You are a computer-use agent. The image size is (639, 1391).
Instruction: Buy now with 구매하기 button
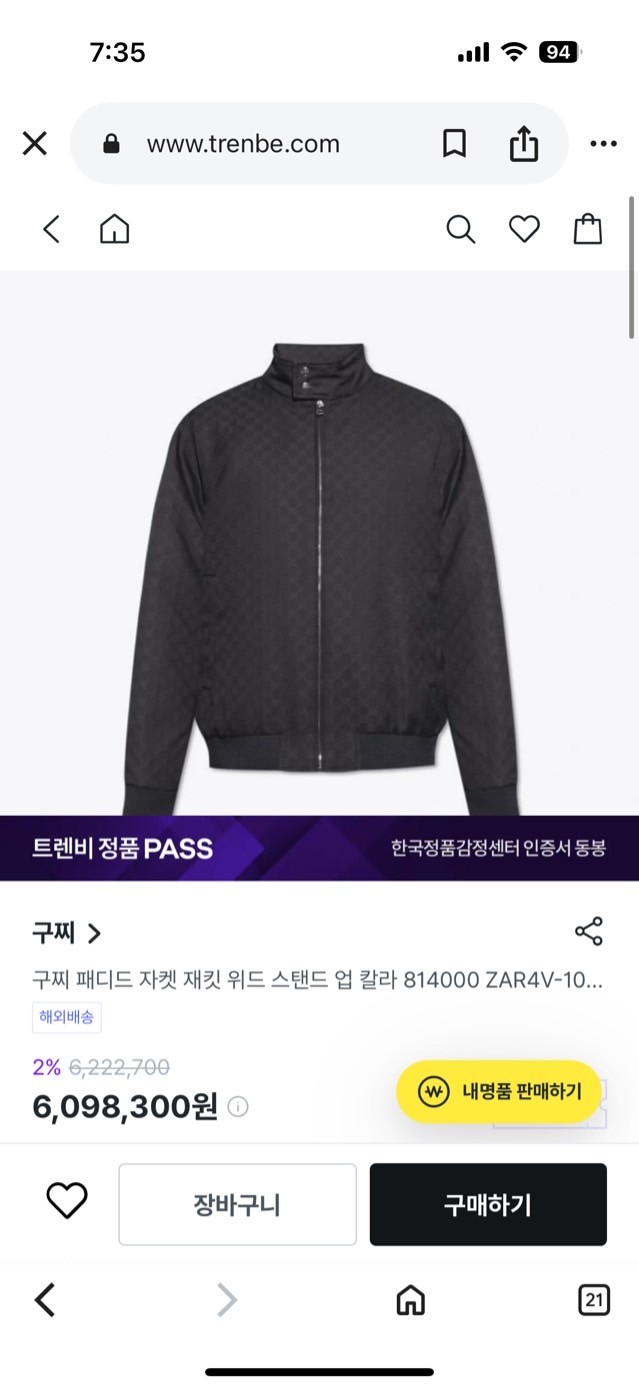coord(488,1204)
